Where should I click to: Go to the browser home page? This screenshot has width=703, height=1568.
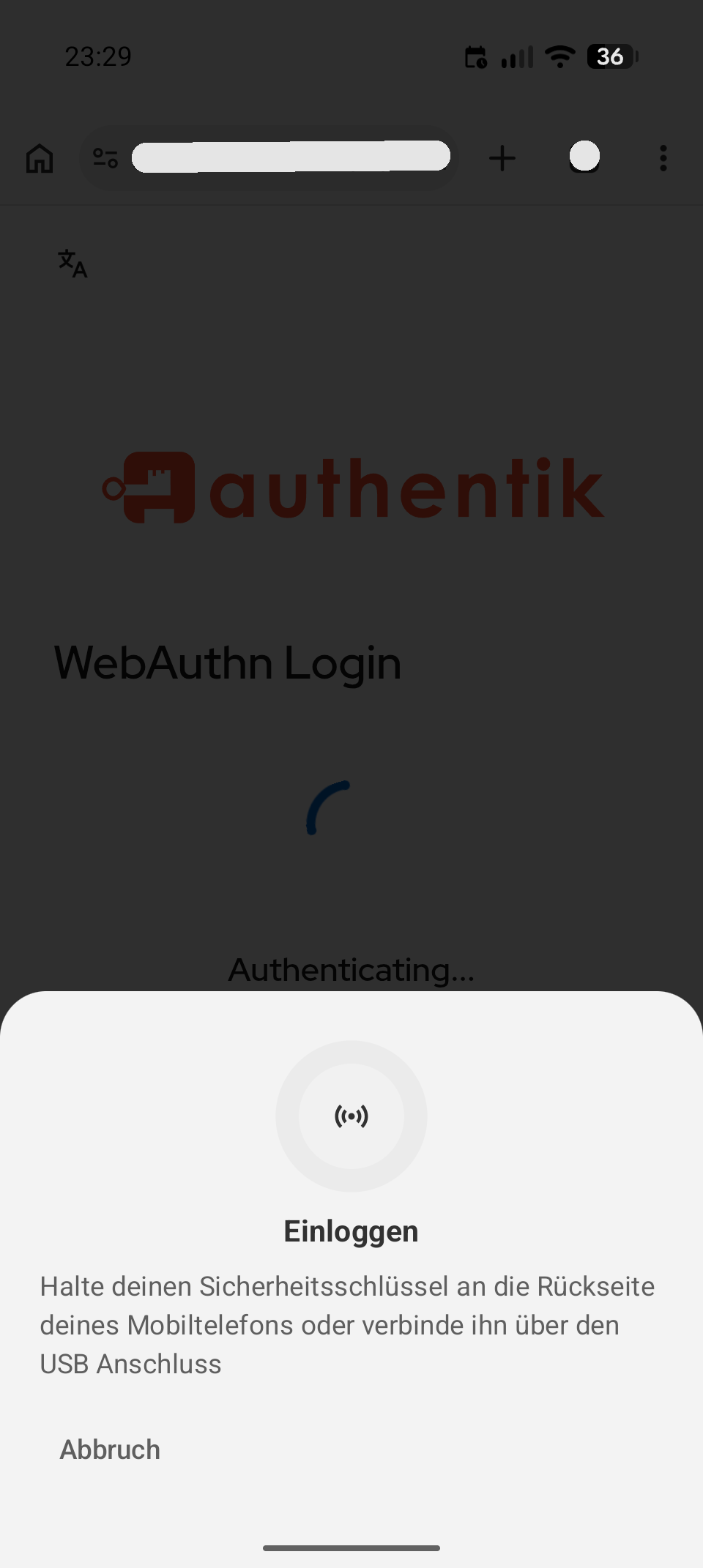pyautogui.click(x=40, y=158)
